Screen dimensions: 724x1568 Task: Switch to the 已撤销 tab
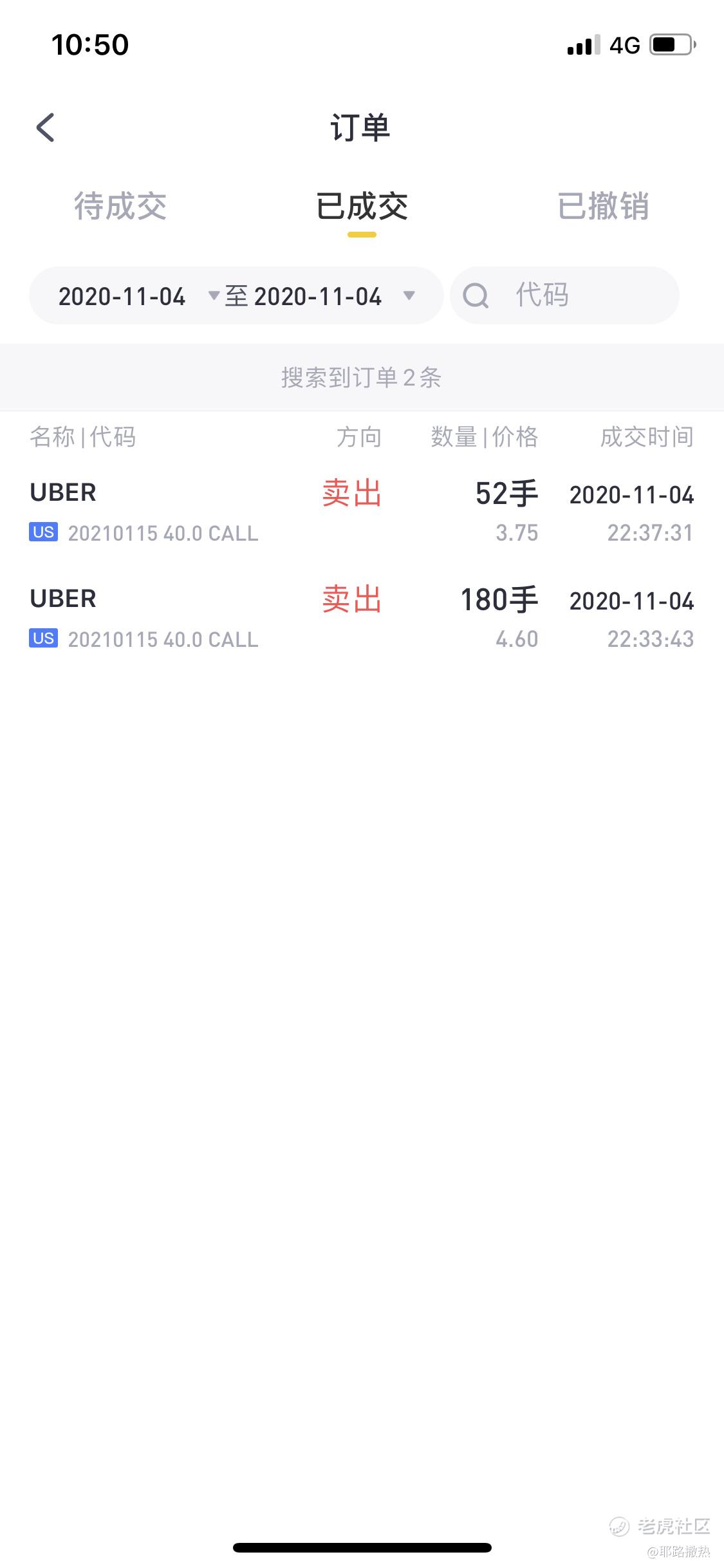[603, 207]
